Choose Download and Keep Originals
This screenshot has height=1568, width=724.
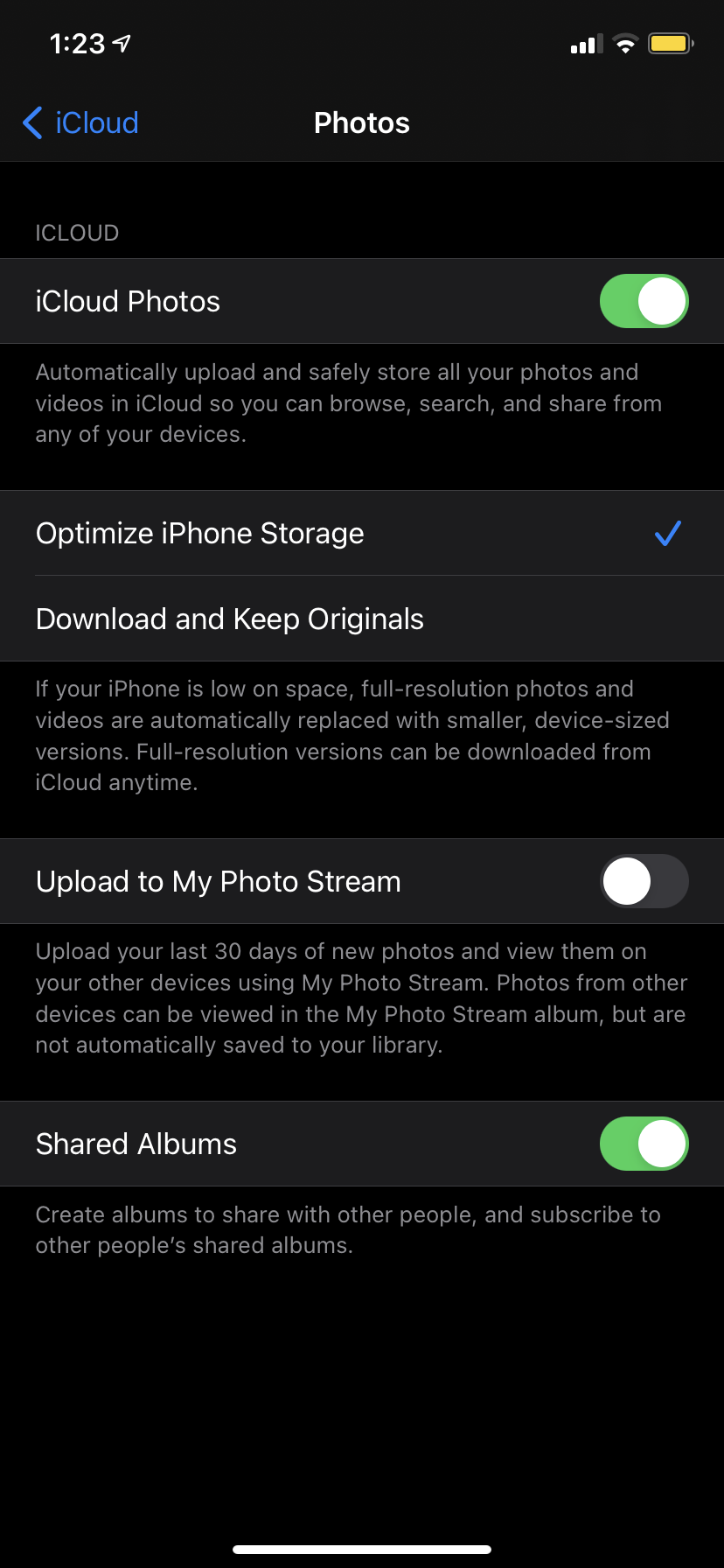point(362,619)
